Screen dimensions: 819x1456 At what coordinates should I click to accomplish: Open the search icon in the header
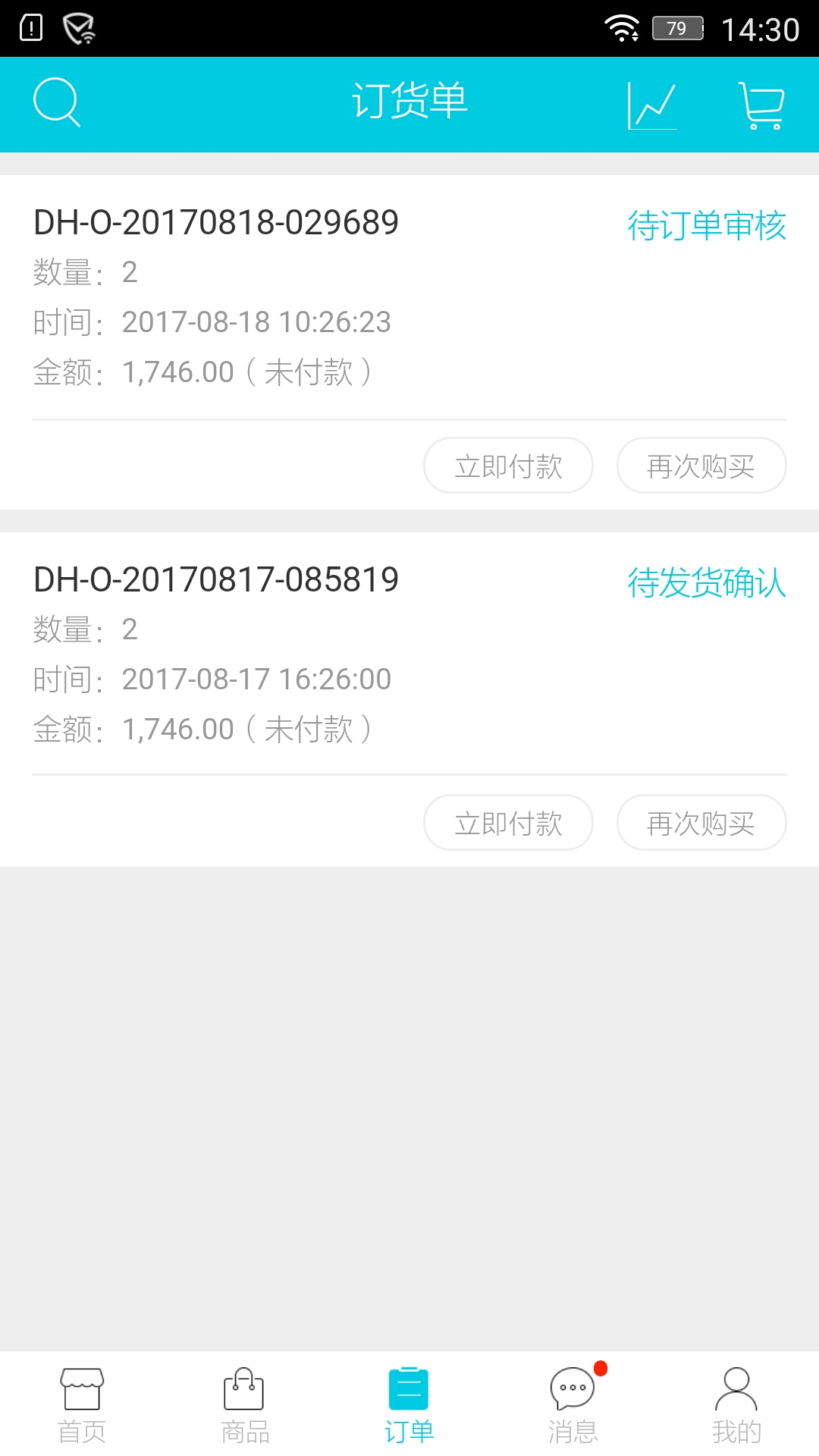tap(57, 103)
